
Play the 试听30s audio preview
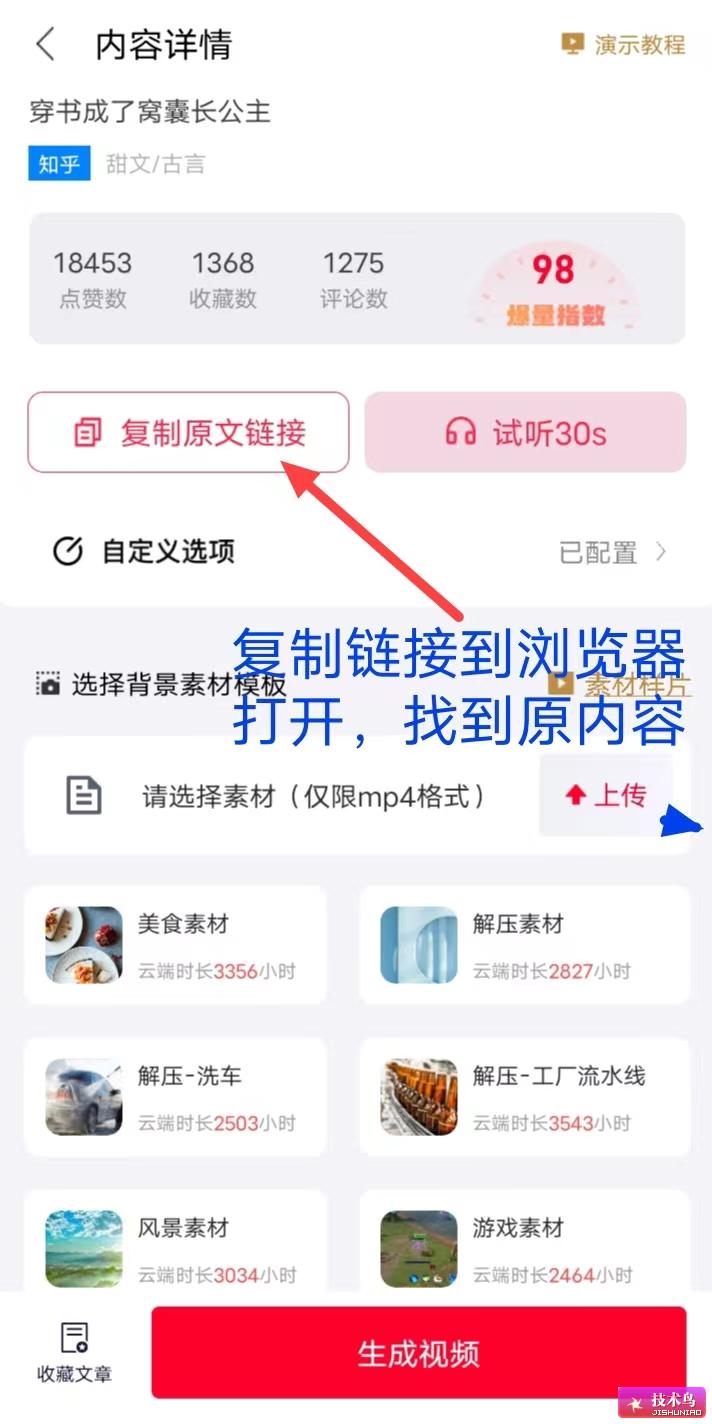coord(525,432)
